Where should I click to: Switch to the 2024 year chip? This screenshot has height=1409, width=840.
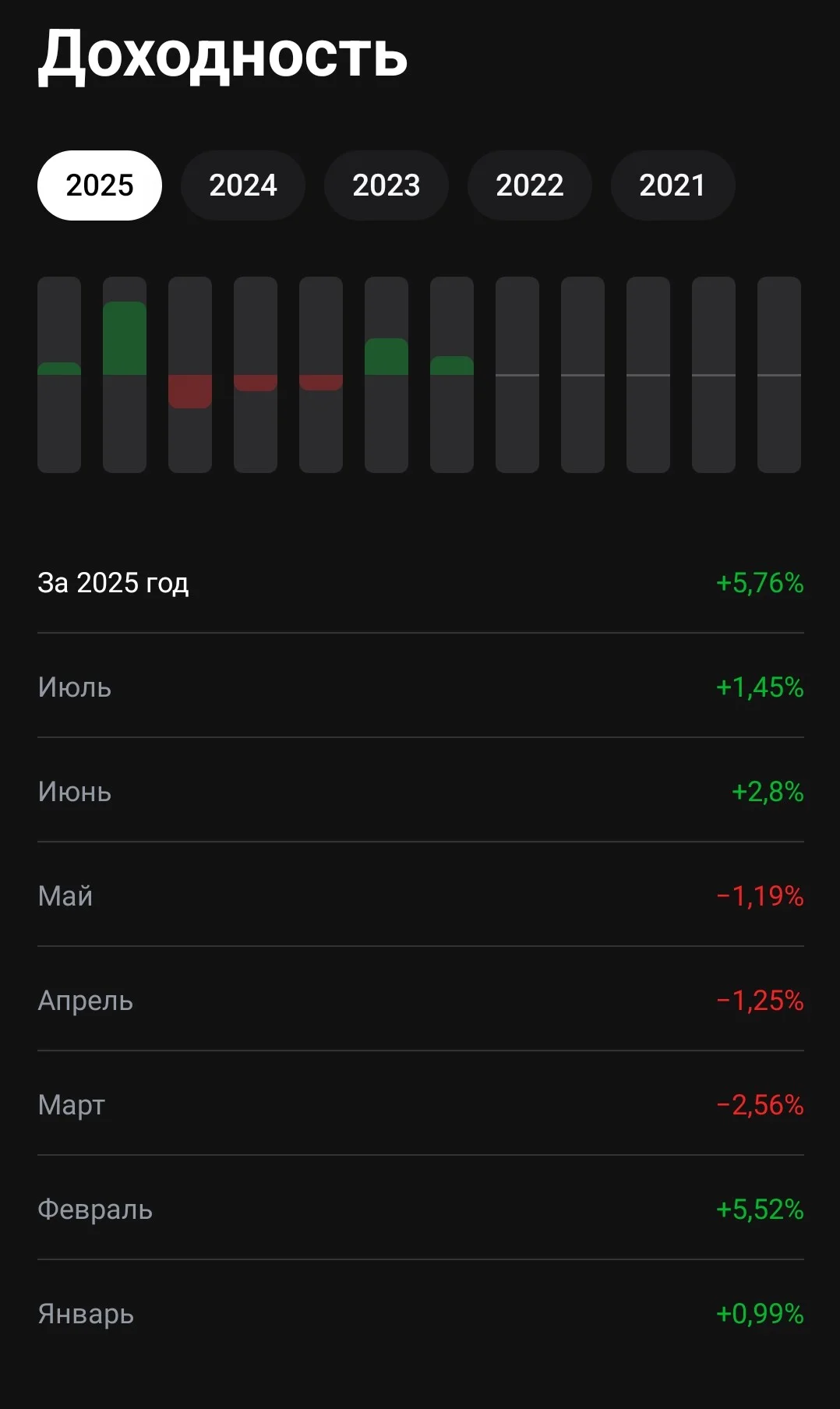click(x=243, y=185)
